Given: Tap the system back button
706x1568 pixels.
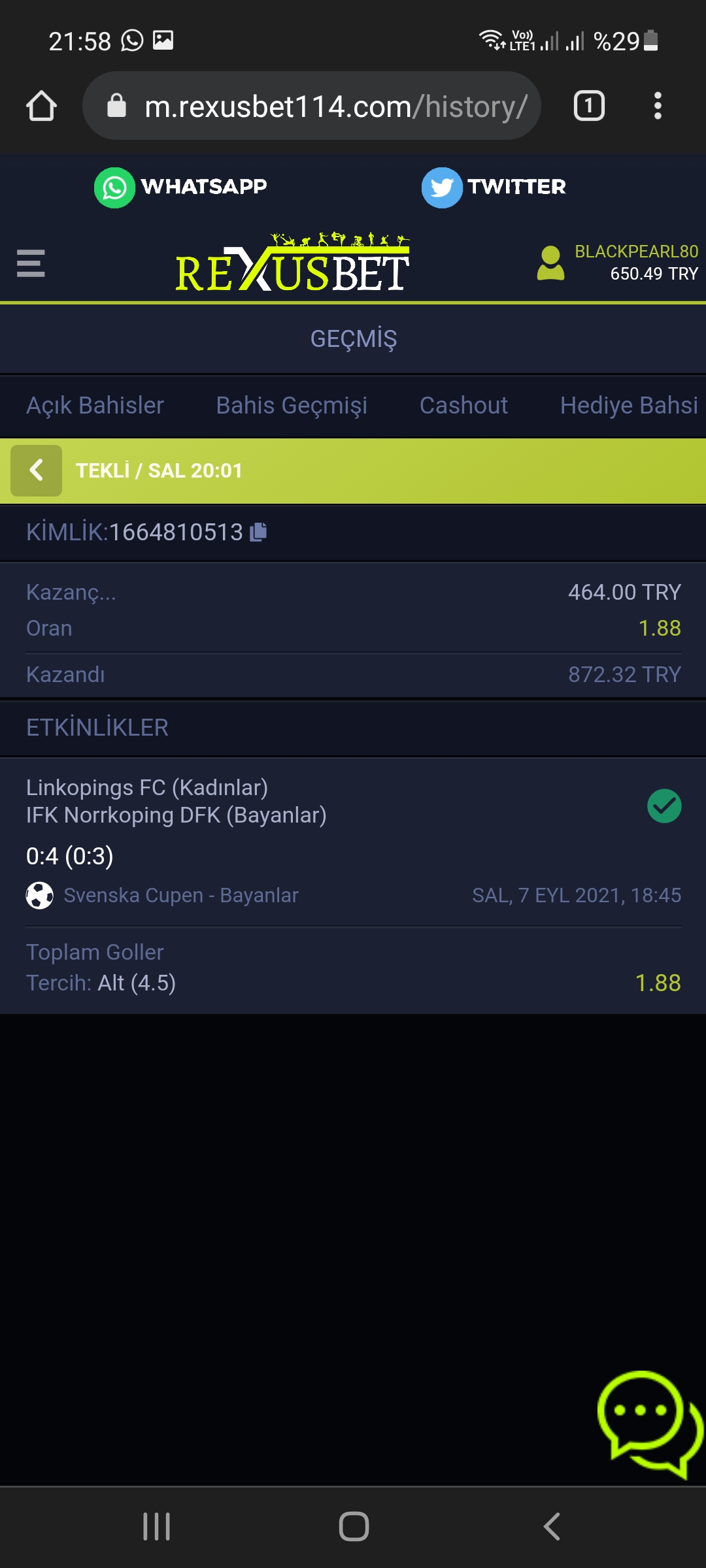Looking at the screenshot, I should (552, 1527).
